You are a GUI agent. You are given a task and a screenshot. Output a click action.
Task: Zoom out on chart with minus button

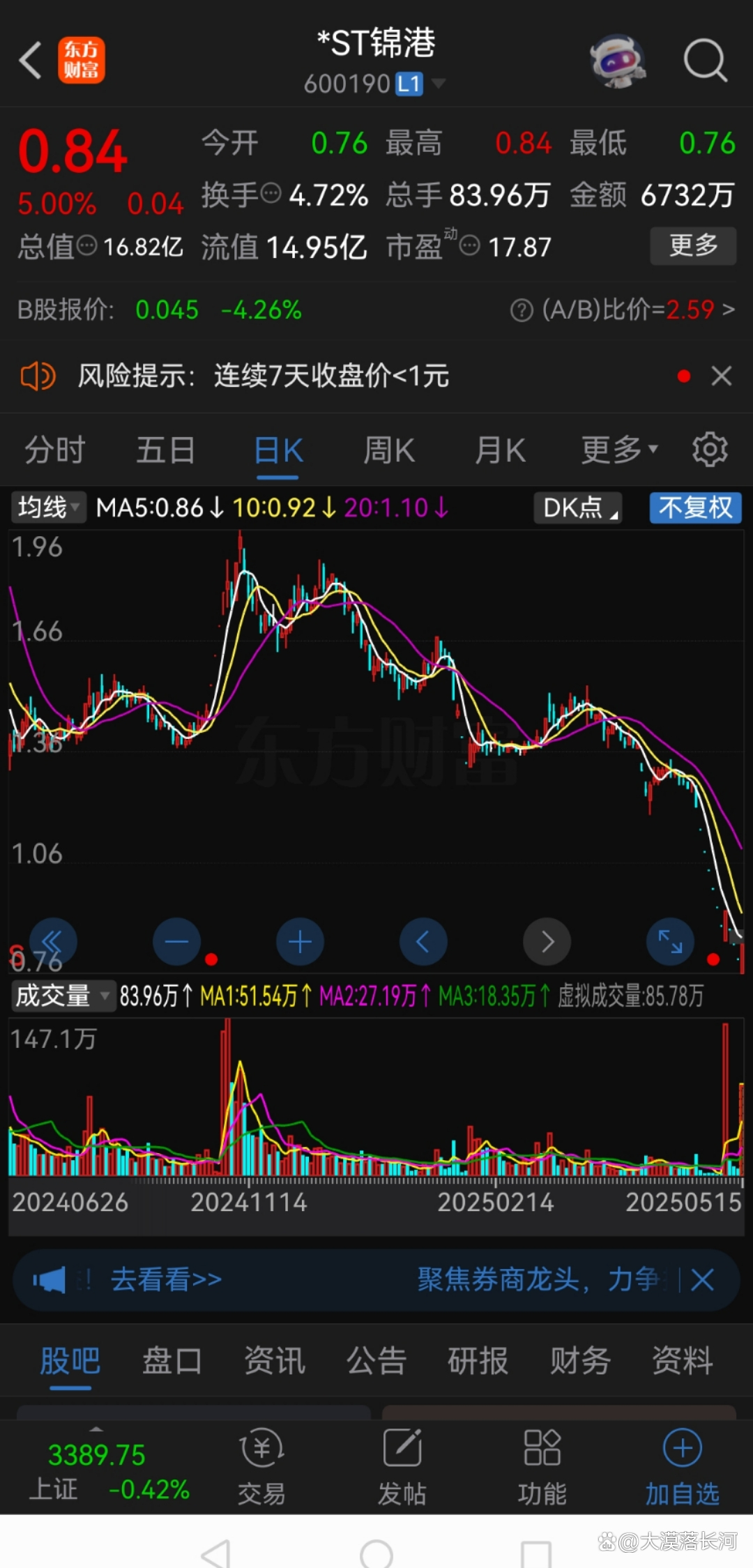(x=176, y=941)
